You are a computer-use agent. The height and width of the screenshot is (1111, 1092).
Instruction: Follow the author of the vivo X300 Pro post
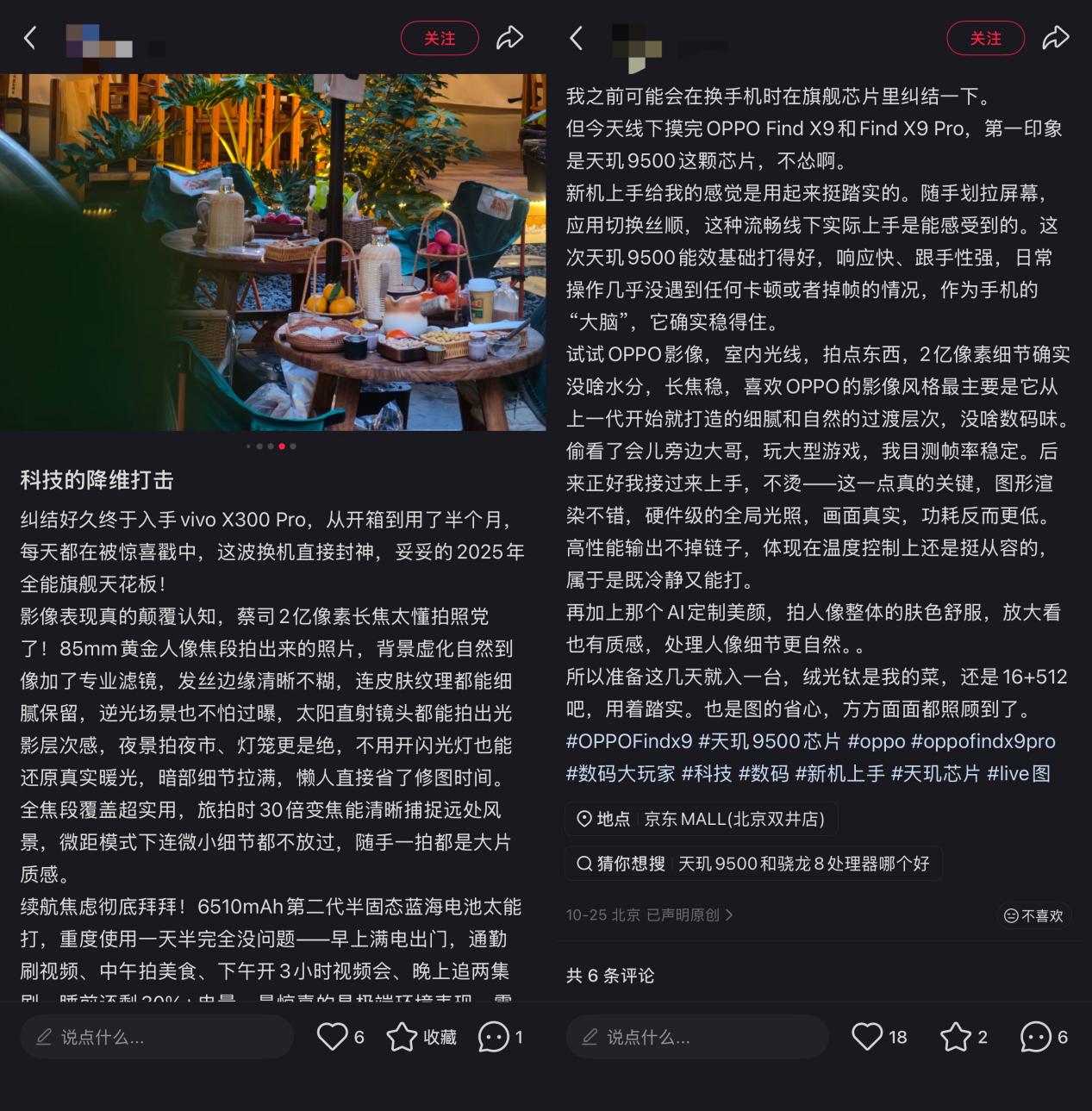click(440, 39)
